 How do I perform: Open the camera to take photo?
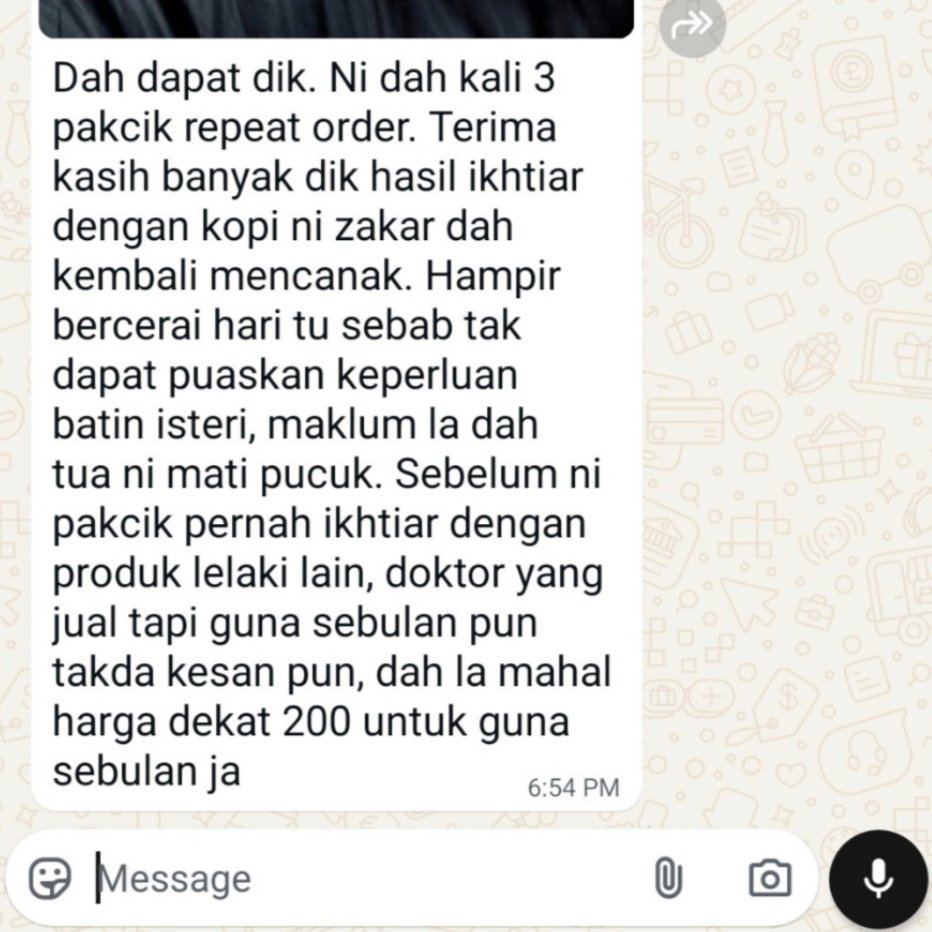tap(770, 878)
